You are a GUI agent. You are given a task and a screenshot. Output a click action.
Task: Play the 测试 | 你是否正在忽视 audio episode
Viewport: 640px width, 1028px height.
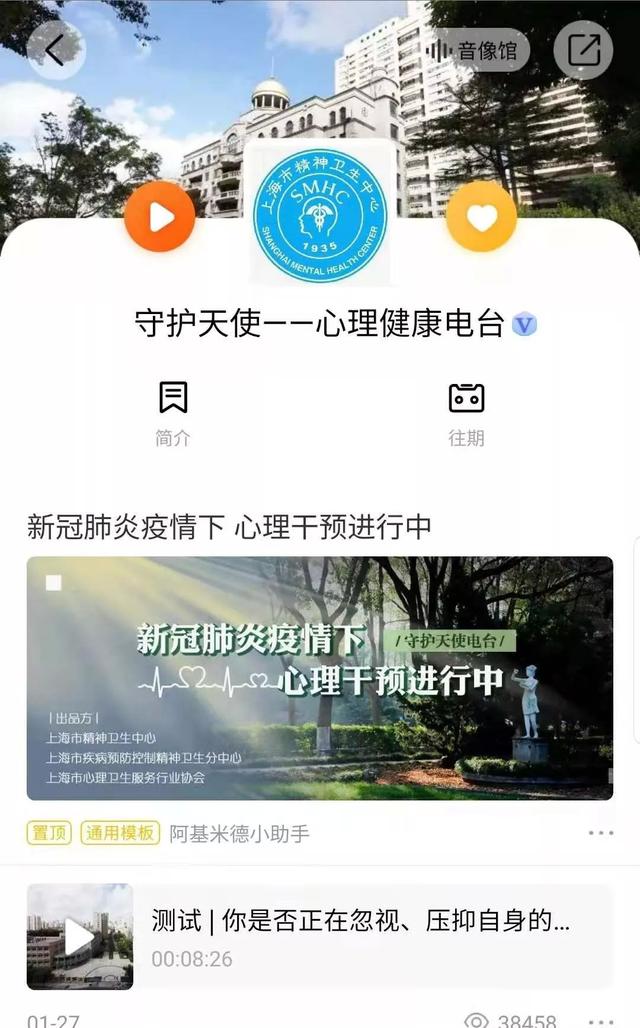click(80, 936)
